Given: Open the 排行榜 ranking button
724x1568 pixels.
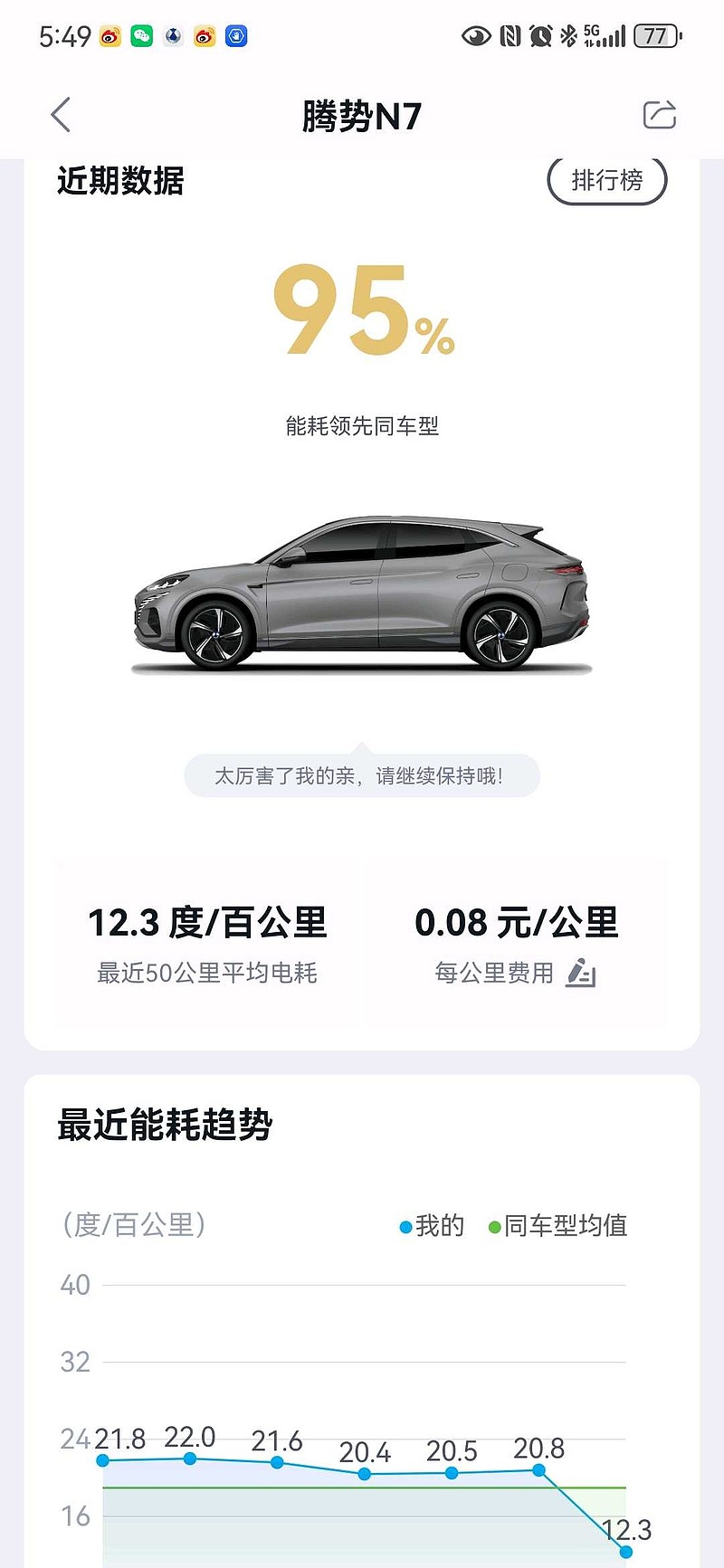Looking at the screenshot, I should pos(607,180).
